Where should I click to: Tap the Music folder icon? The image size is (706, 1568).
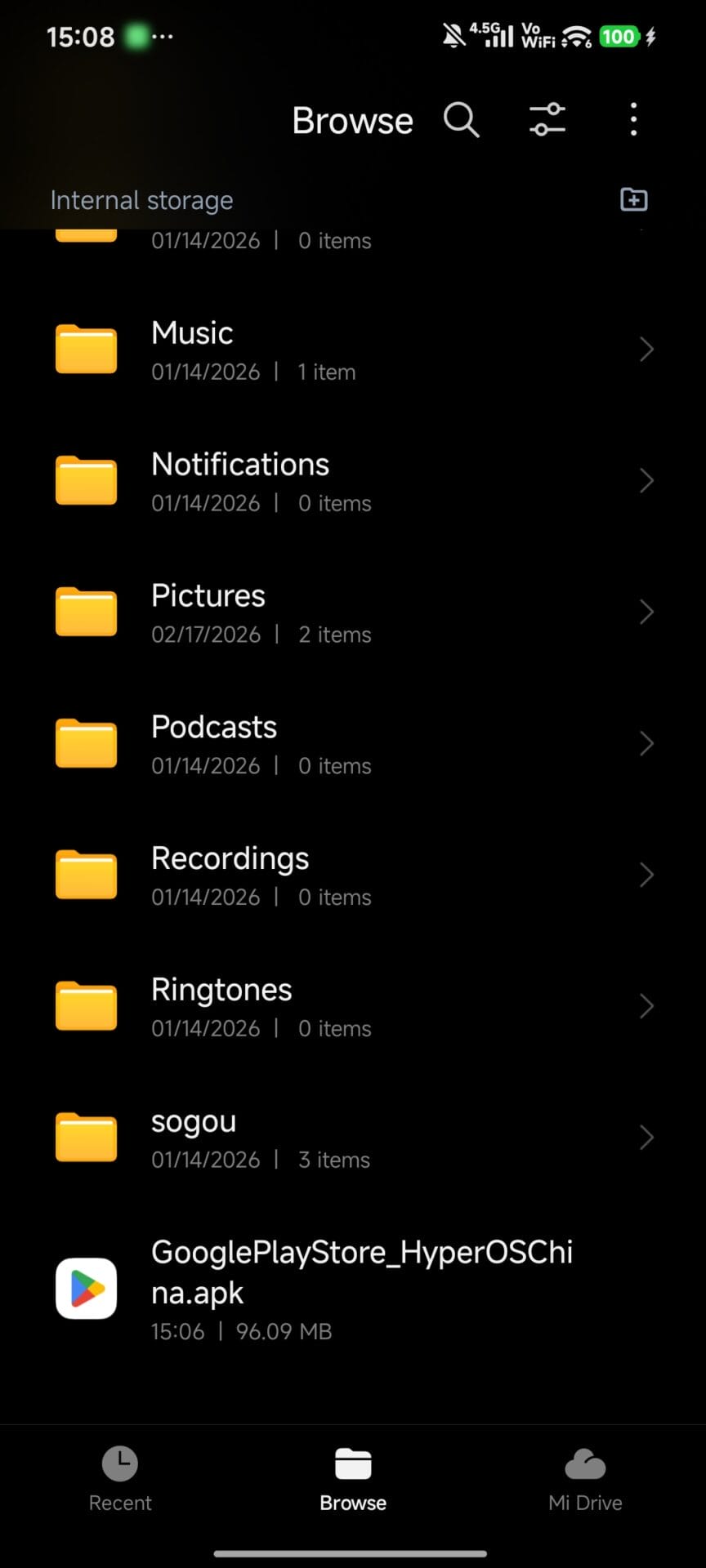[x=86, y=350]
